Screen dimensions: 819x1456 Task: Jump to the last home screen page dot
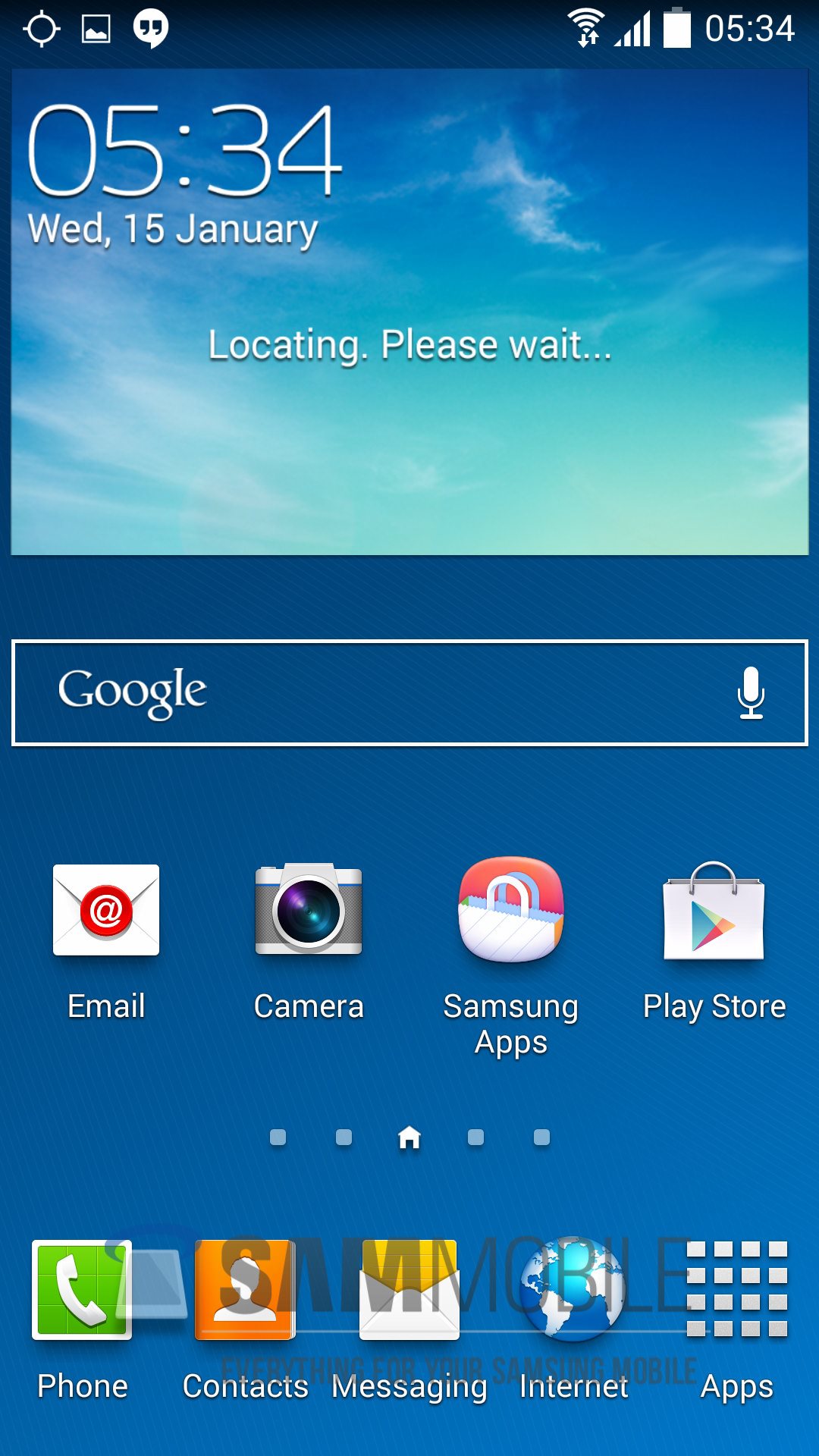pyautogui.click(x=541, y=1137)
